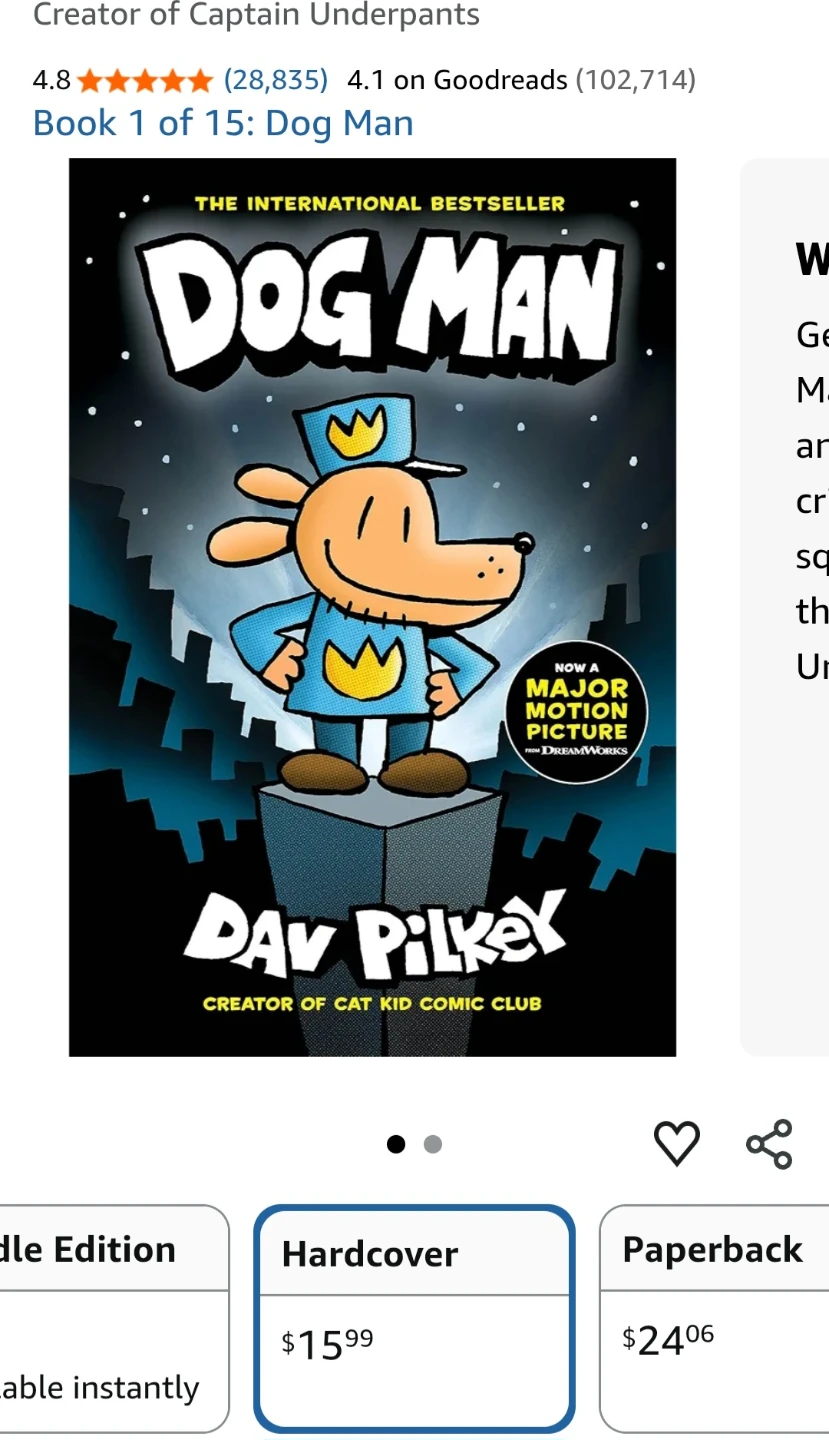Open the 28,835 customer ratings link
829x1440 pixels.
tap(276, 80)
